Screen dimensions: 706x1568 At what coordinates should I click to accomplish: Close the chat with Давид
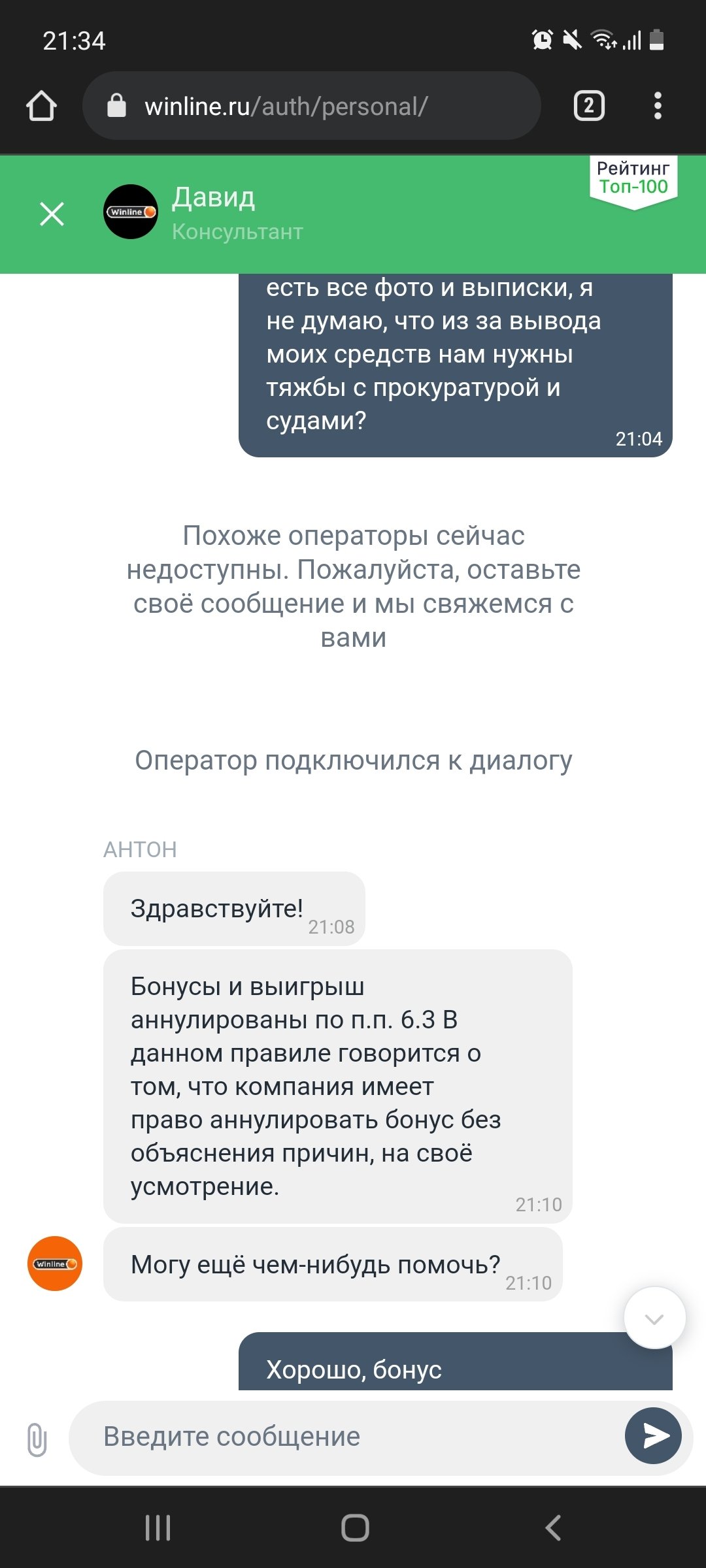52,214
